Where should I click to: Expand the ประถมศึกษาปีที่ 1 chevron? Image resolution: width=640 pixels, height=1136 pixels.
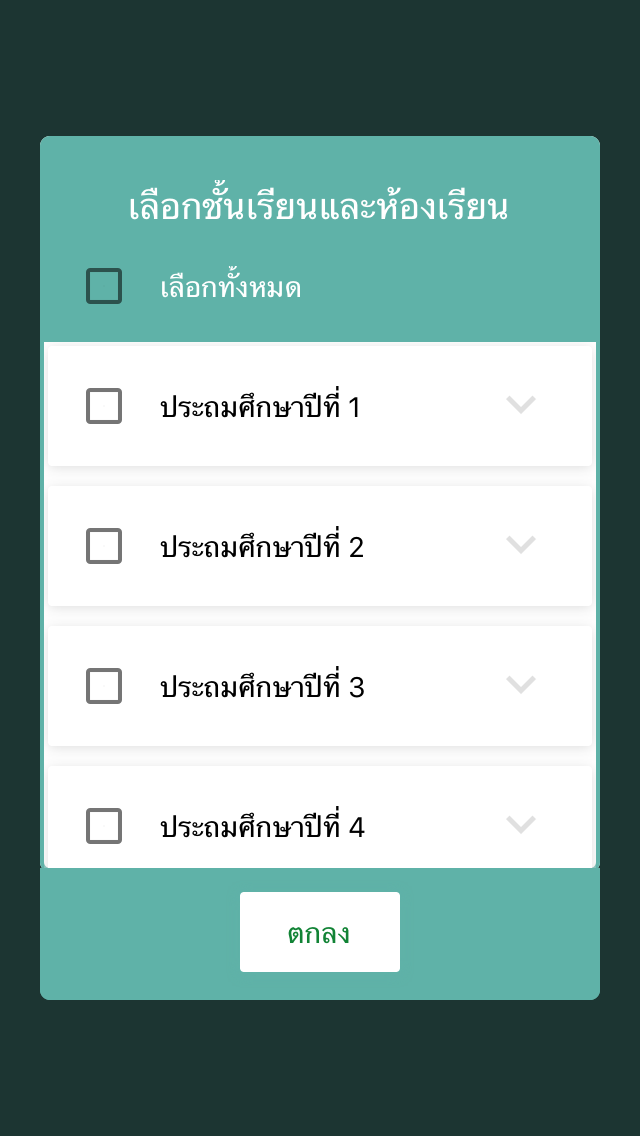tap(521, 405)
